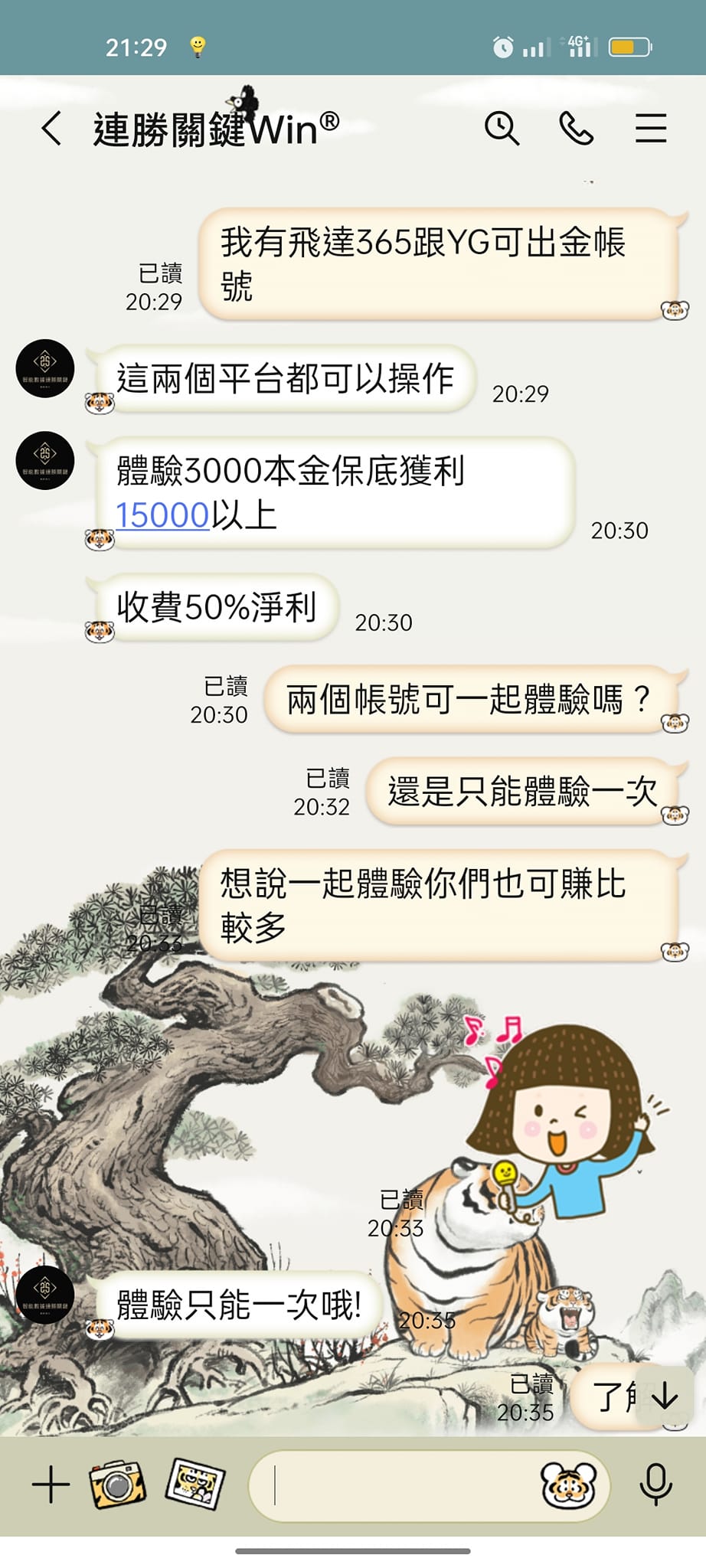This screenshot has width=706, height=1568.
Task: Open the camera to take a photo
Action: point(116,1485)
